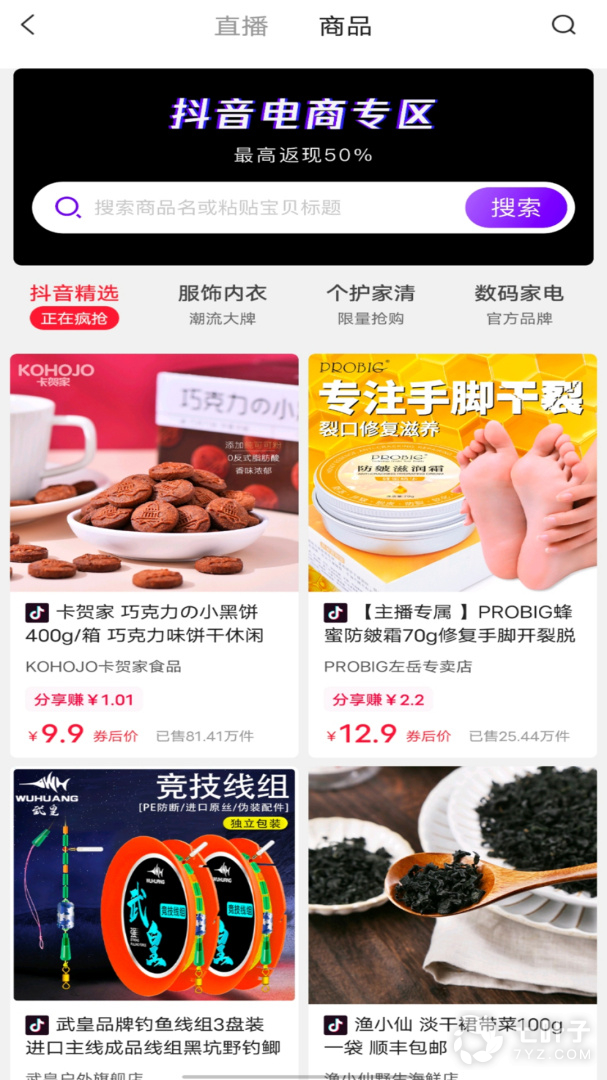Open the 卡贺家 巧克力小黑饼 product
Image resolution: width=607 pixels, height=1080 pixels.
pos(154,555)
